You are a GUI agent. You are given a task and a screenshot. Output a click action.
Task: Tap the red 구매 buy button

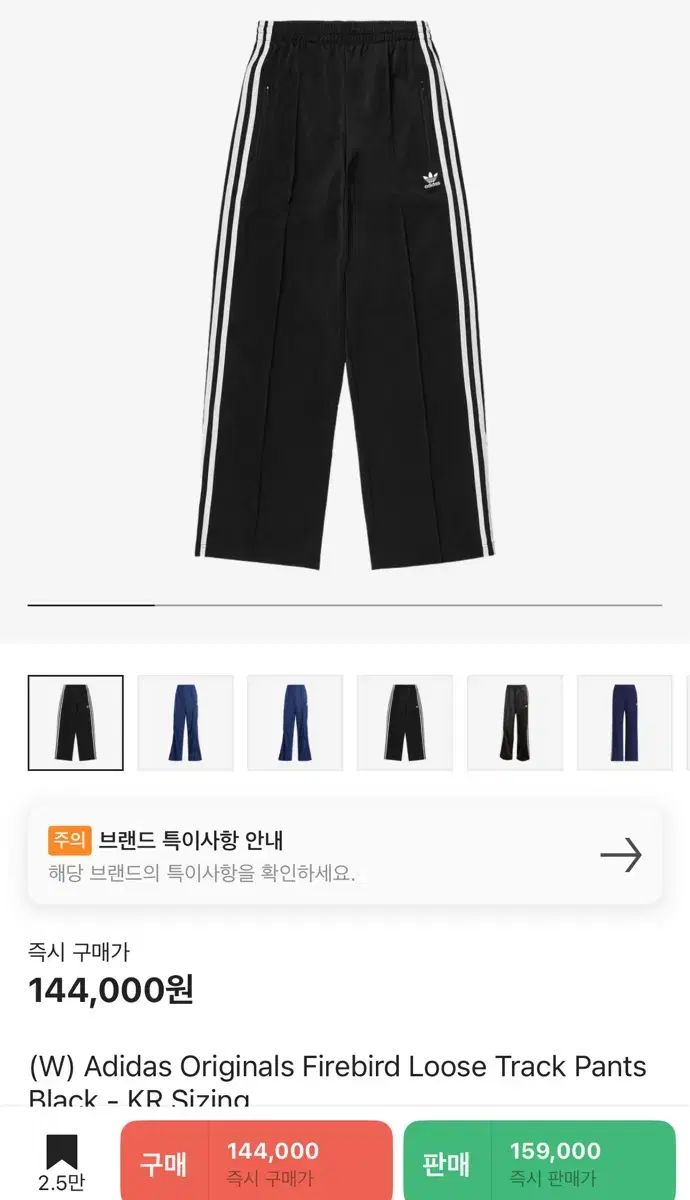click(256, 1163)
